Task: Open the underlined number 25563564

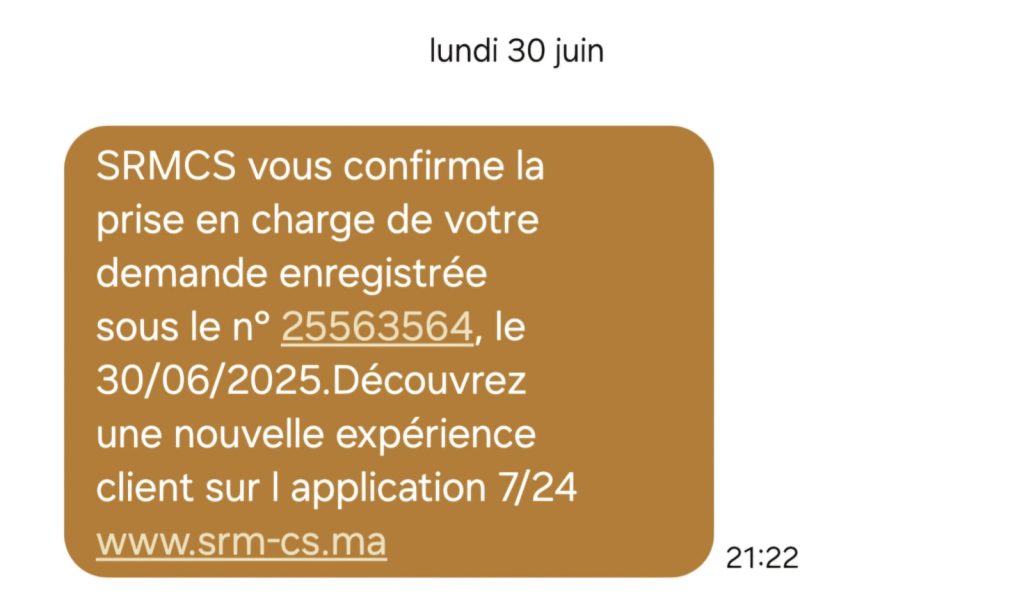Action: coord(376,327)
